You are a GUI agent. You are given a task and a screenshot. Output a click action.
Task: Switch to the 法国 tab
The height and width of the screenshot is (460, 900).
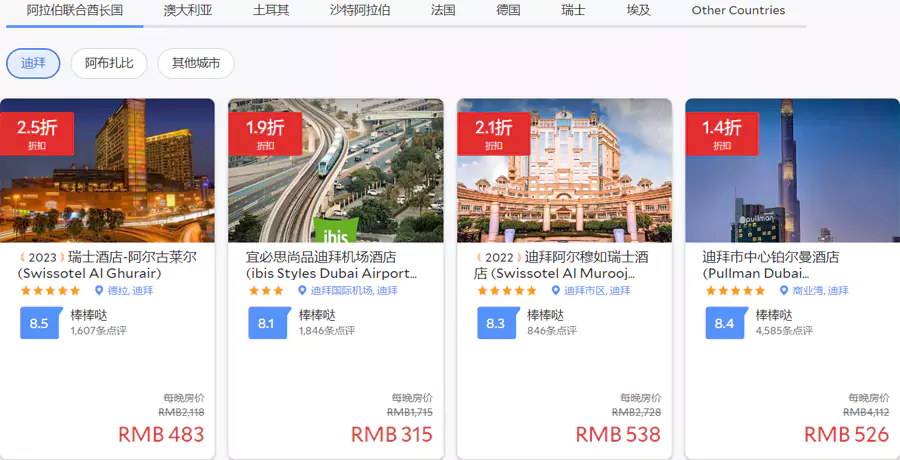[443, 10]
